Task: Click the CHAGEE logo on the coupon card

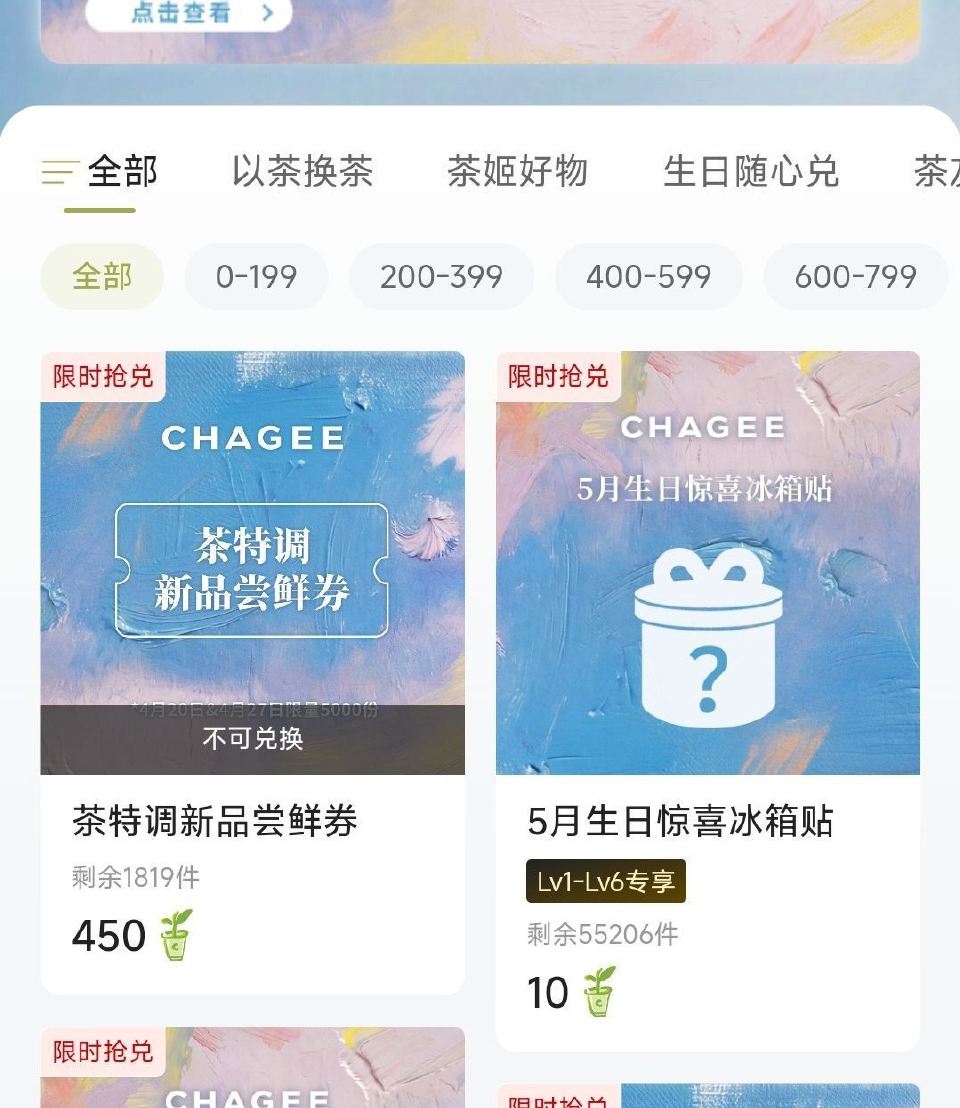Action: (x=252, y=436)
